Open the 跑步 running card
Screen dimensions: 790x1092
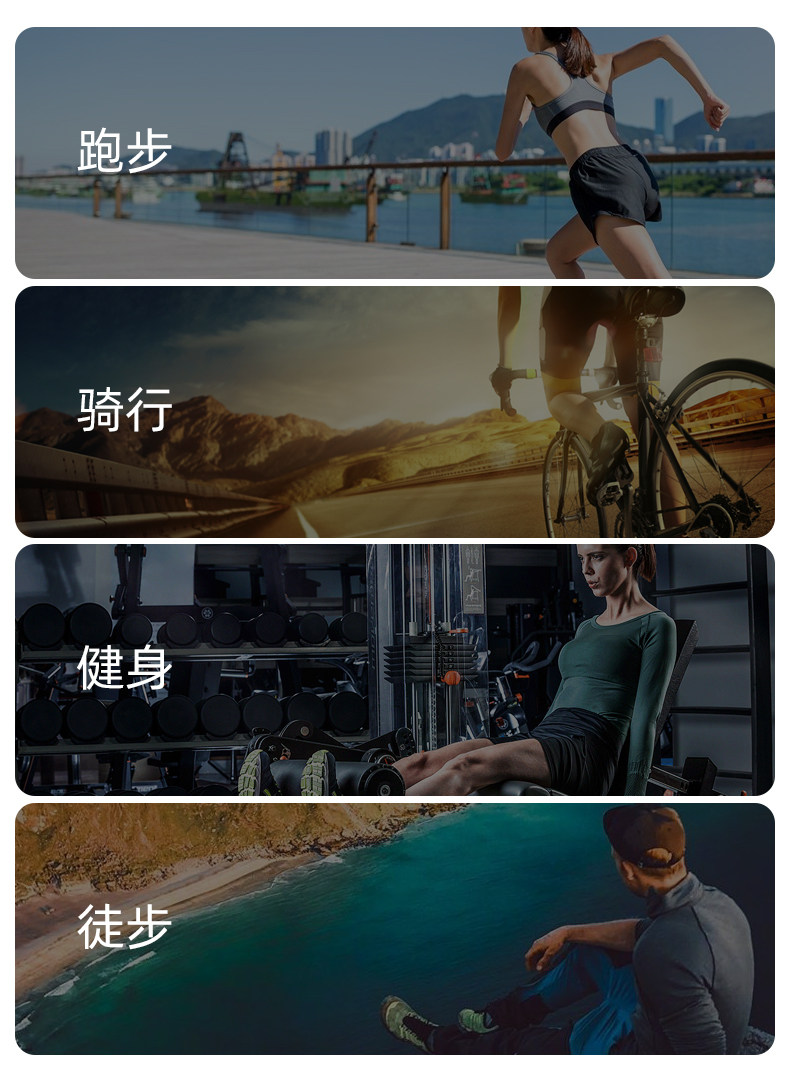(x=395, y=153)
